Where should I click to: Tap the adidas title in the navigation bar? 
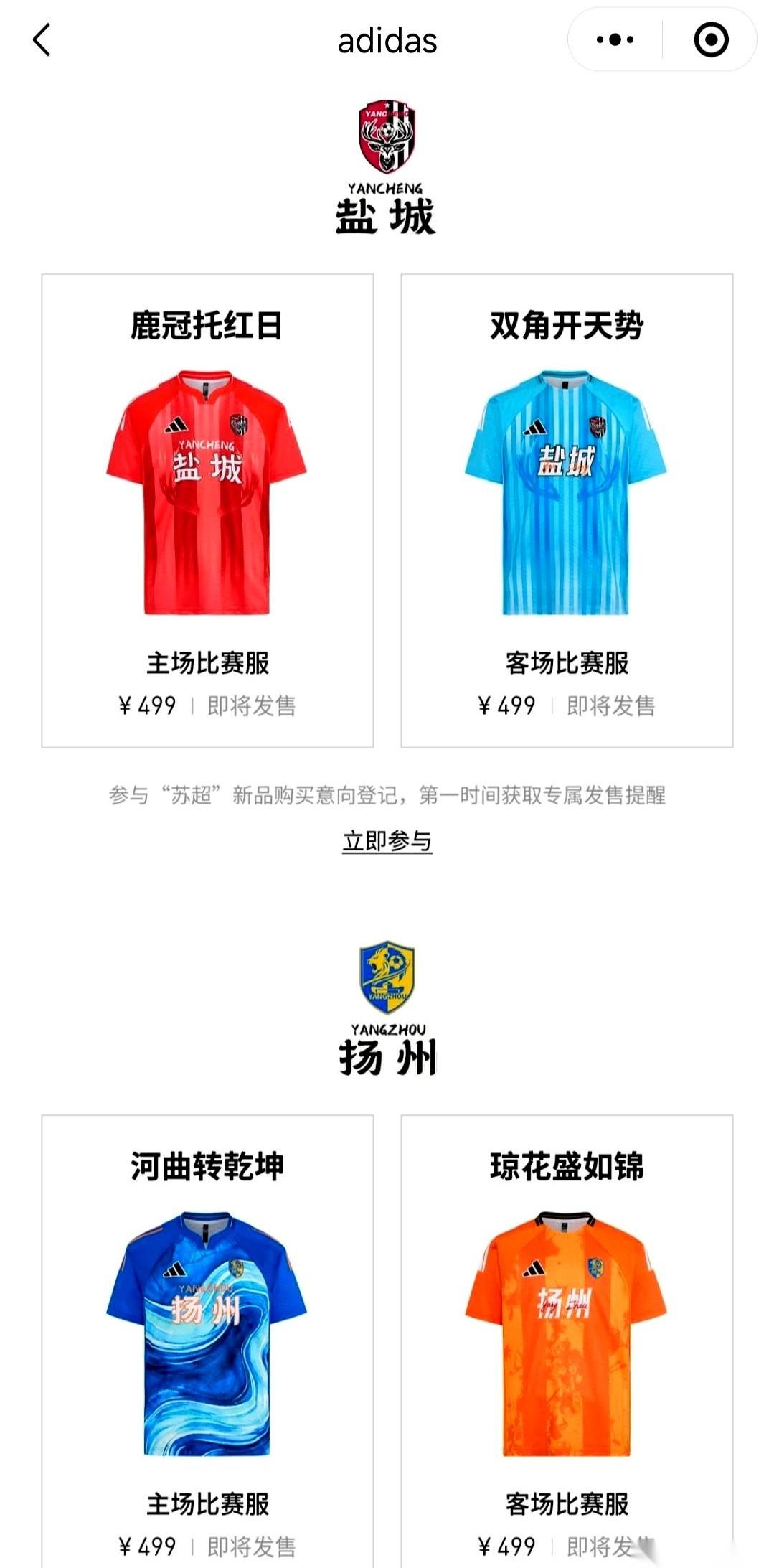click(x=387, y=41)
